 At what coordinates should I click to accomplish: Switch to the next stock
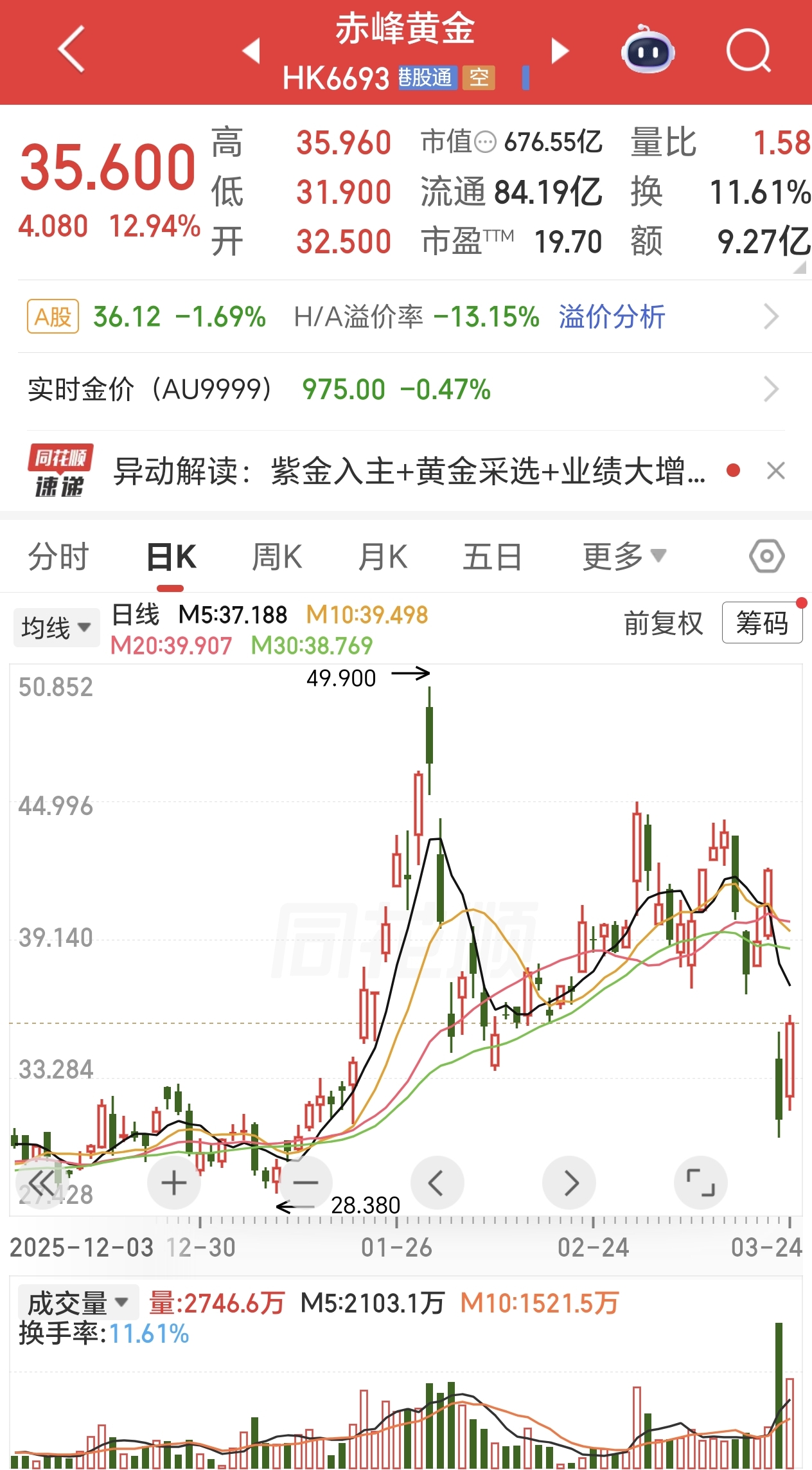(x=560, y=51)
